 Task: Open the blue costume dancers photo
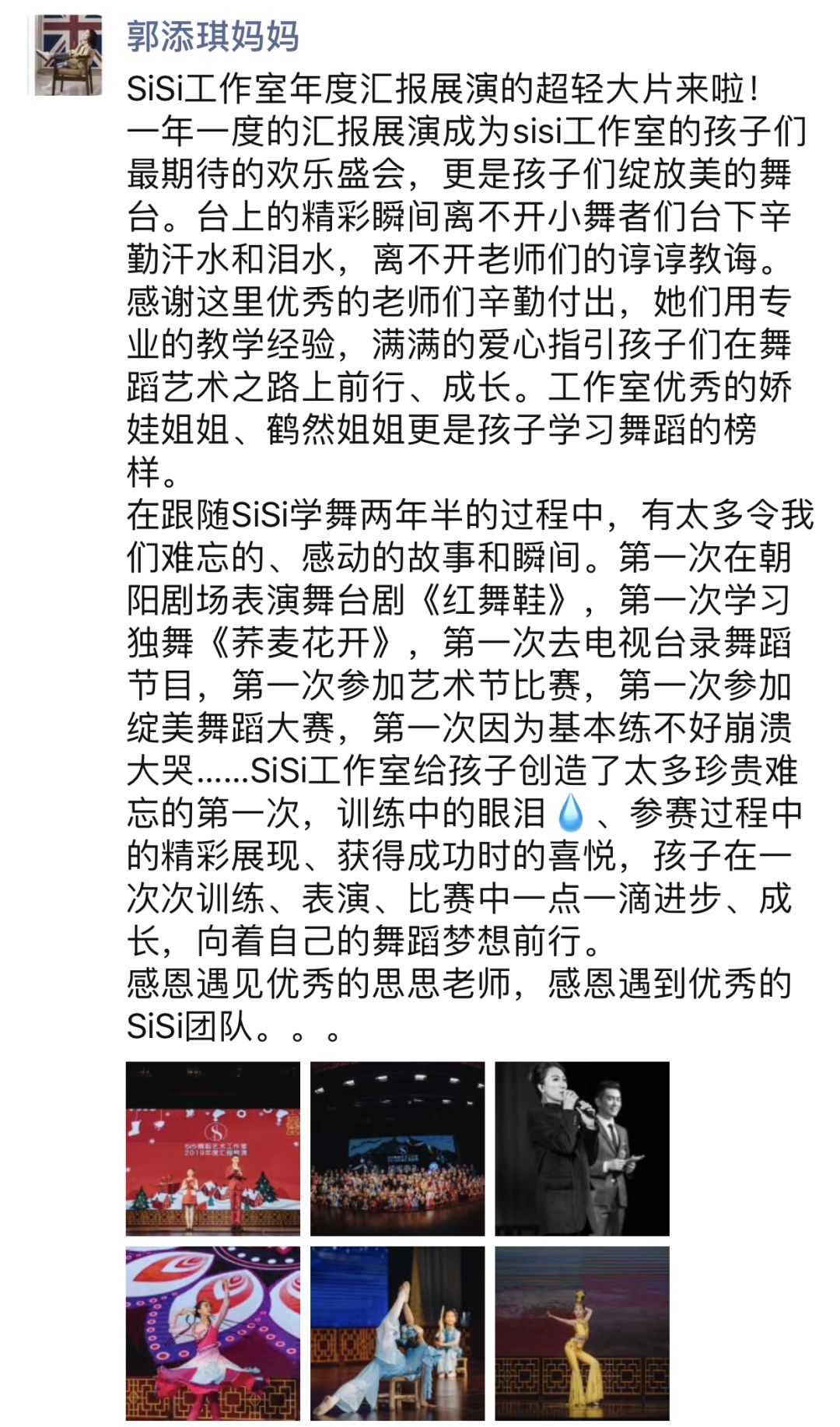397,1333
